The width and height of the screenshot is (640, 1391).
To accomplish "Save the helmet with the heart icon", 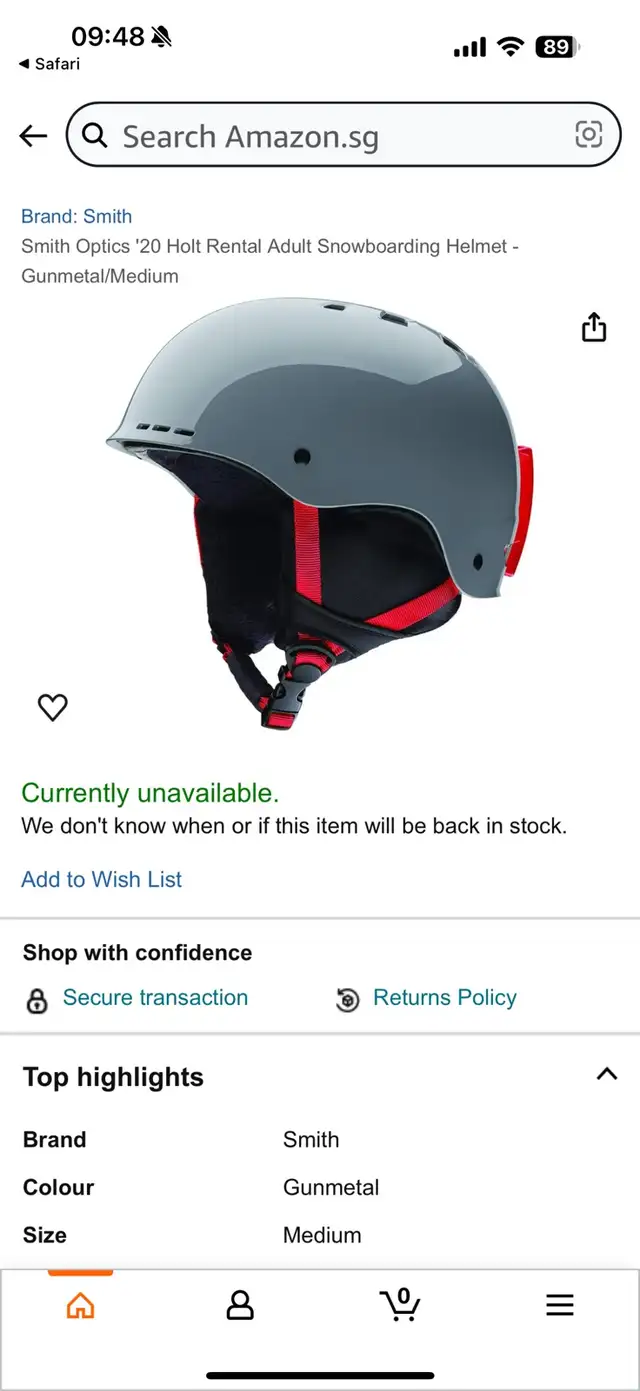I will (53, 708).
